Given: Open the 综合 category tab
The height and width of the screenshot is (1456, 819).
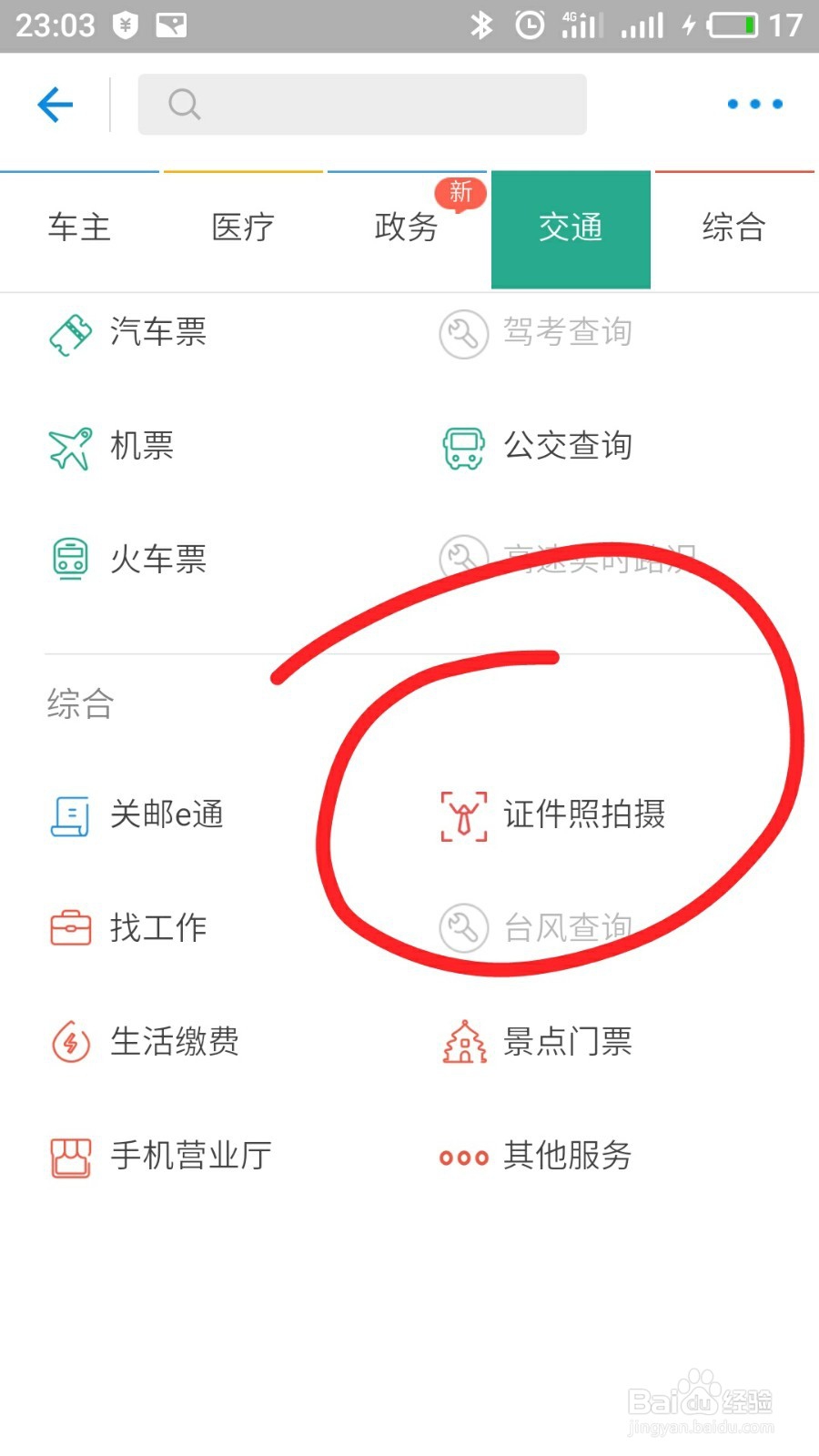Looking at the screenshot, I should [733, 229].
